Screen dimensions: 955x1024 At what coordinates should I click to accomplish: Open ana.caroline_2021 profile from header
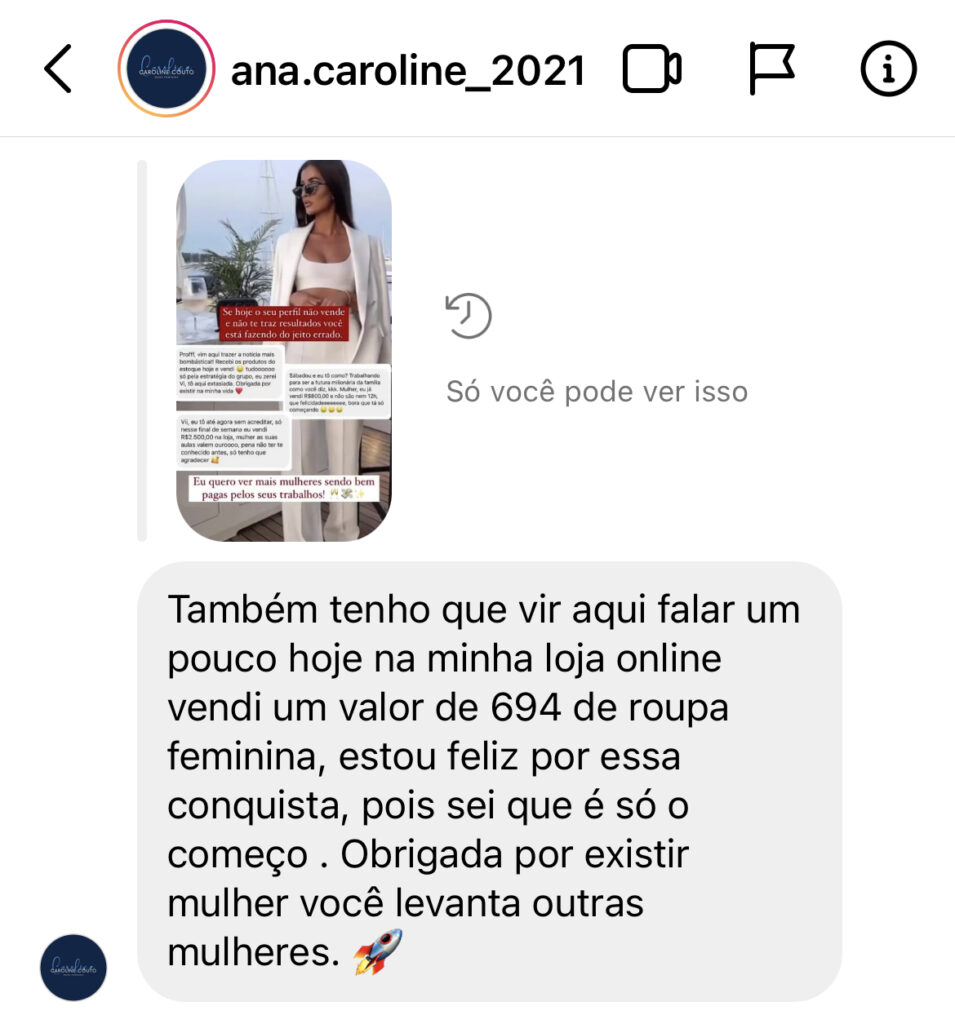(x=407, y=70)
